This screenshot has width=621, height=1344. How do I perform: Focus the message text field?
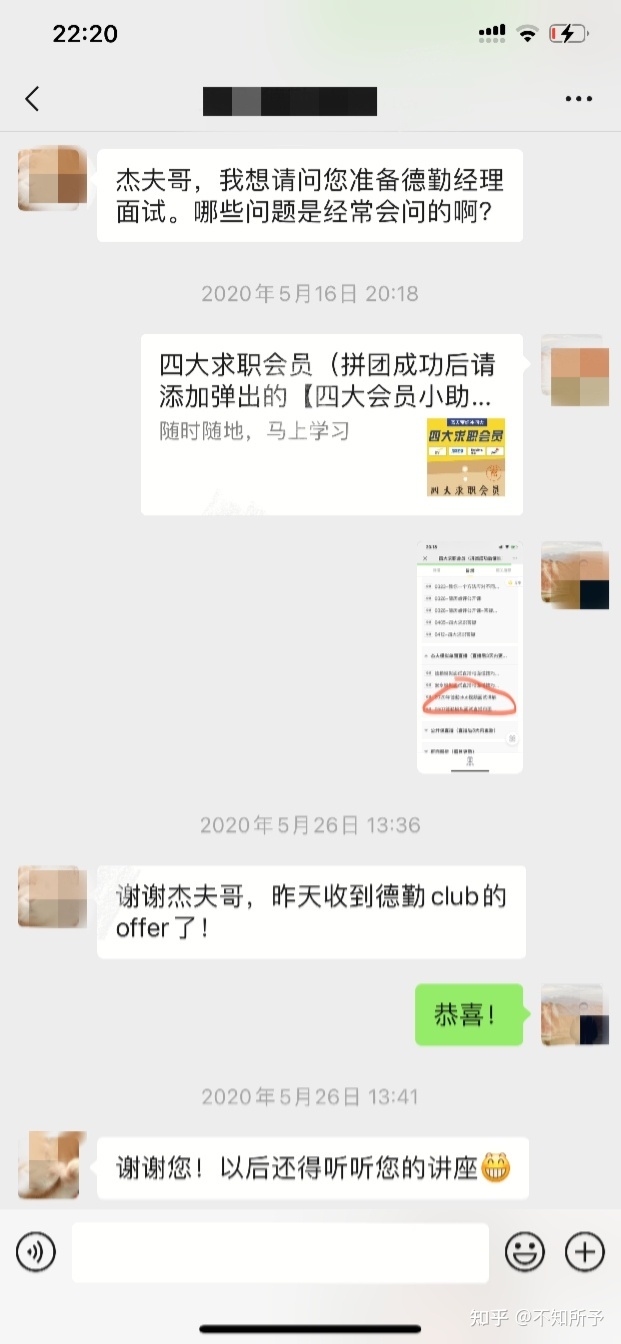(x=280, y=1252)
